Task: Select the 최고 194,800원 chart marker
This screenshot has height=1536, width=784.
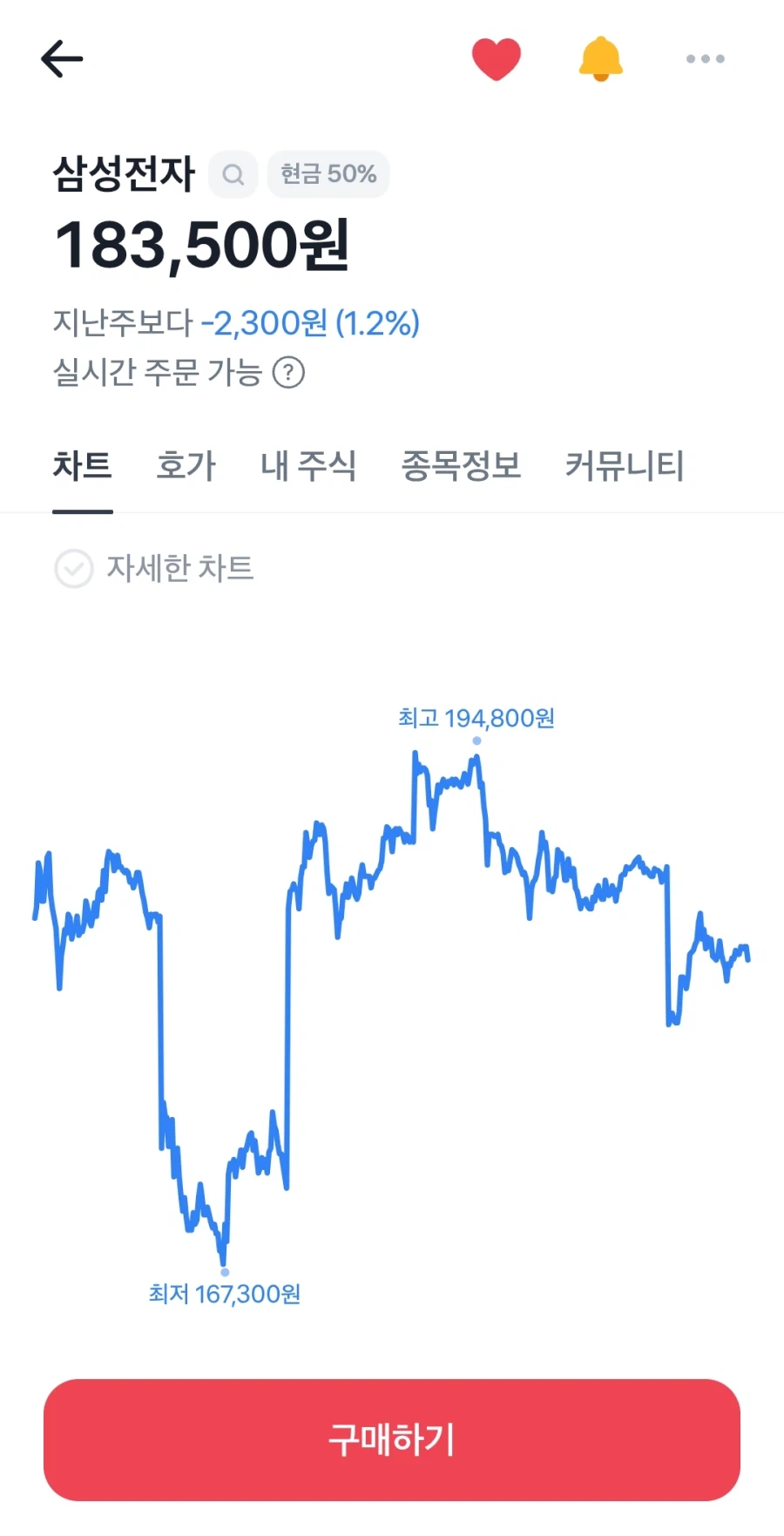Action: 476,740
